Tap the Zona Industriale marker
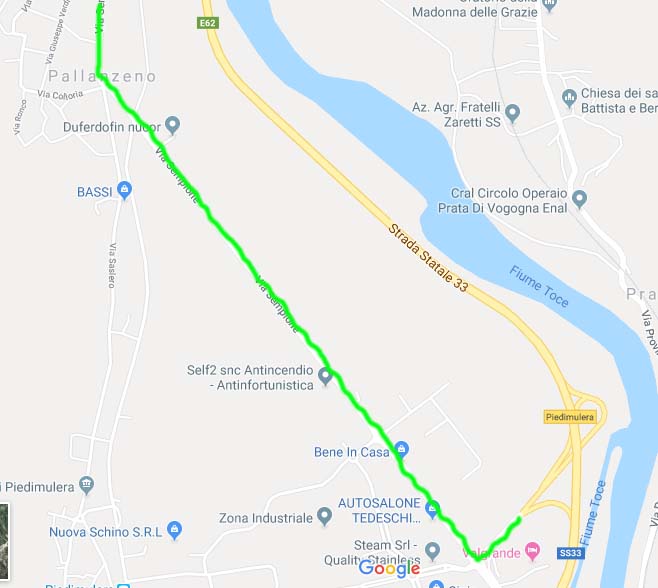Image resolution: width=658 pixels, height=588 pixels. coord(323,517)
